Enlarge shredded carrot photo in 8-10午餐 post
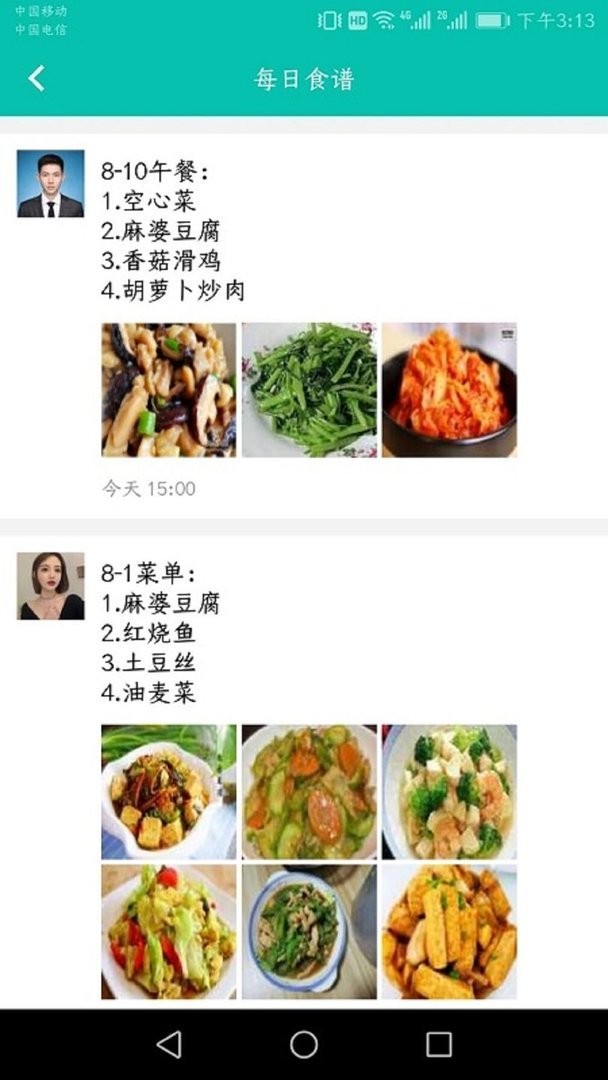Image resolution: width=608 pixels, height=1080 pixels. [x=449, y=390]
